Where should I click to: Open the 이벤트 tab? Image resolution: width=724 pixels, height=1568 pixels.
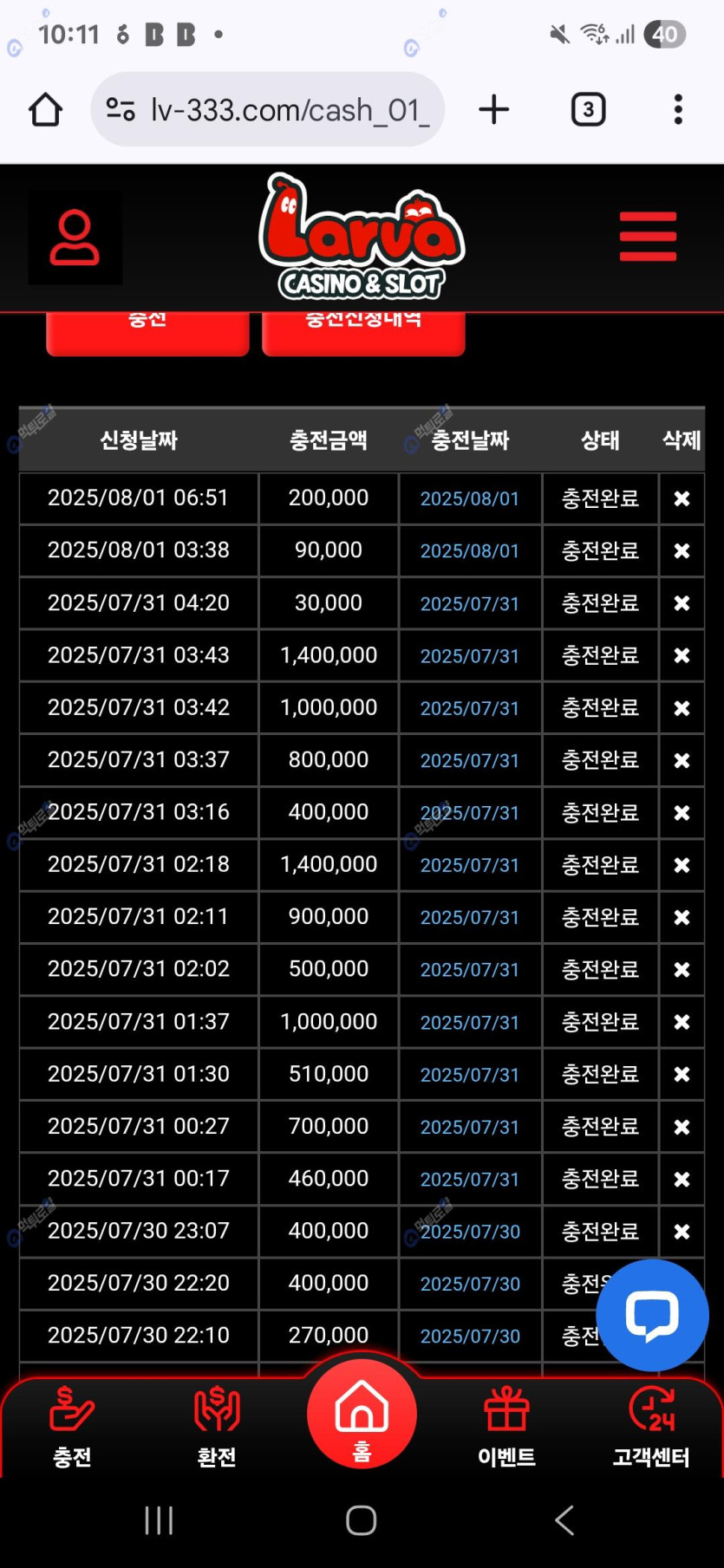pyautogui.click(x=506, y=1428)
